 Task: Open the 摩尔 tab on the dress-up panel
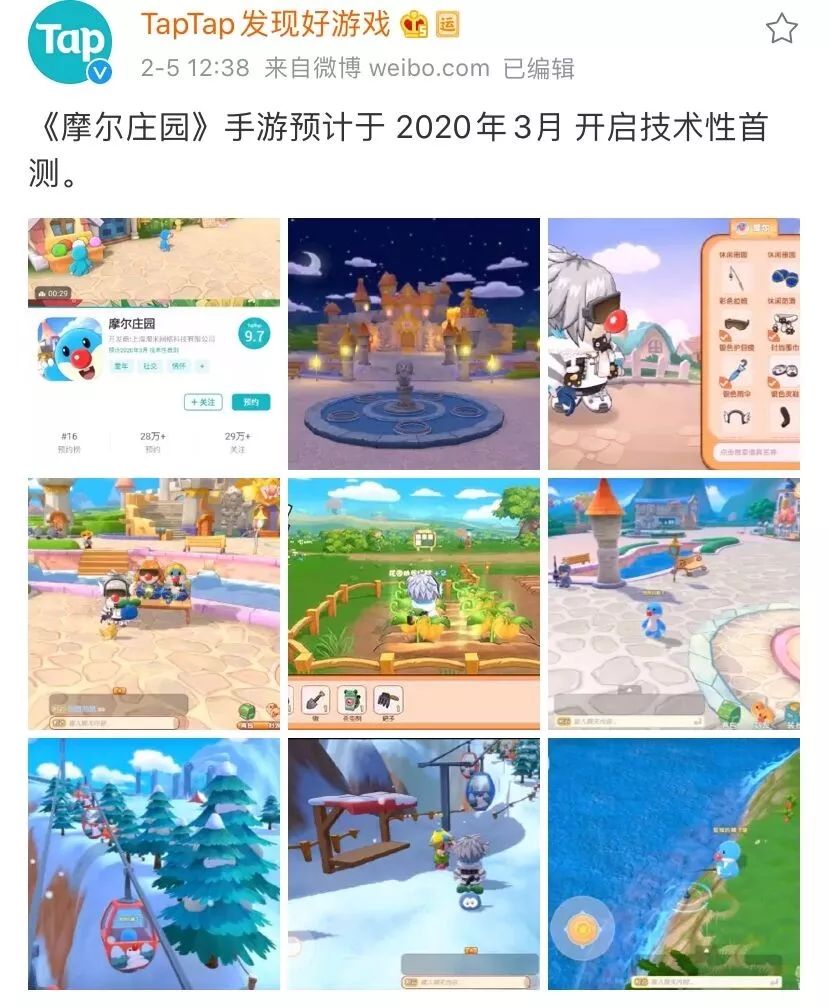click(757, 229)
